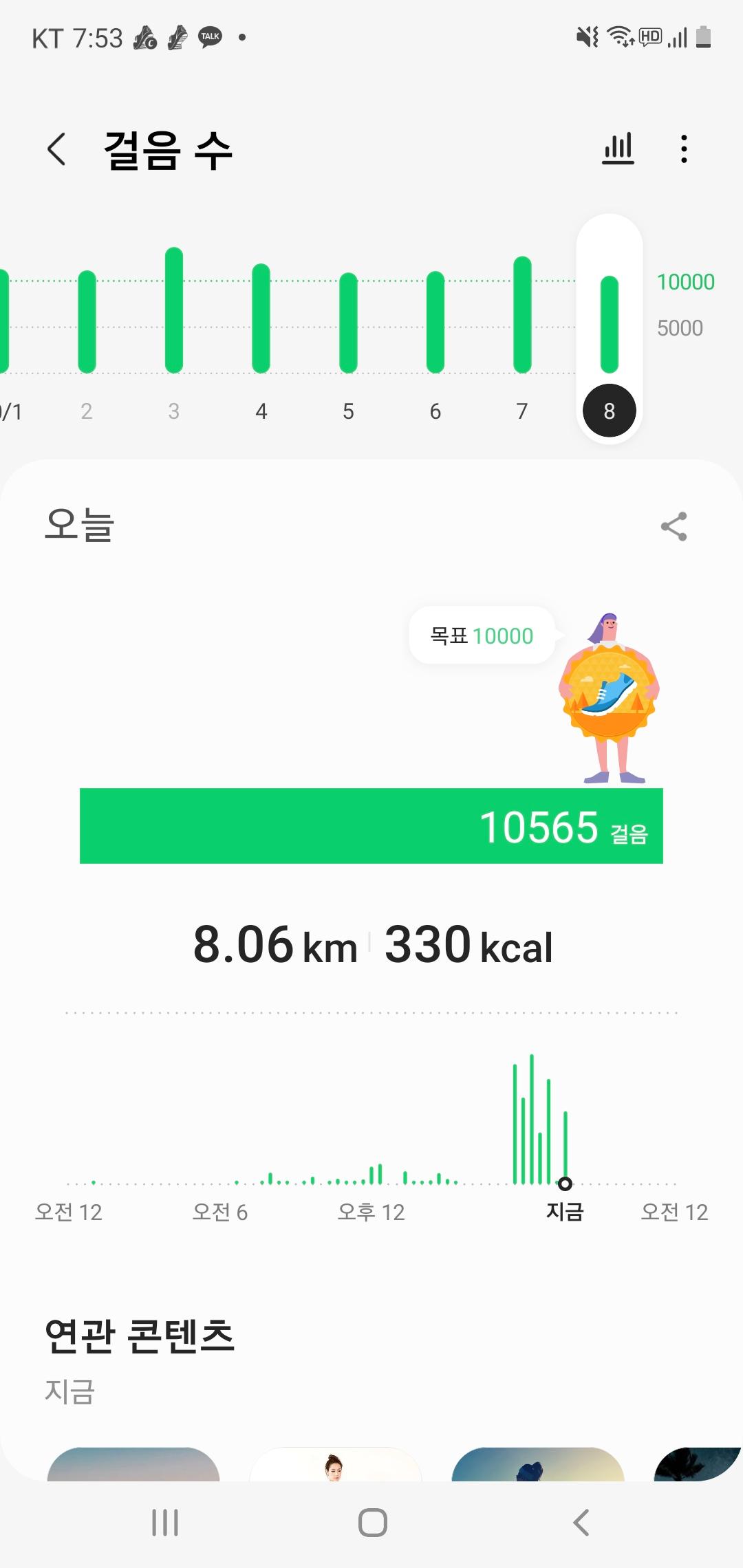Open the step trends chart icon

point(618,149)
